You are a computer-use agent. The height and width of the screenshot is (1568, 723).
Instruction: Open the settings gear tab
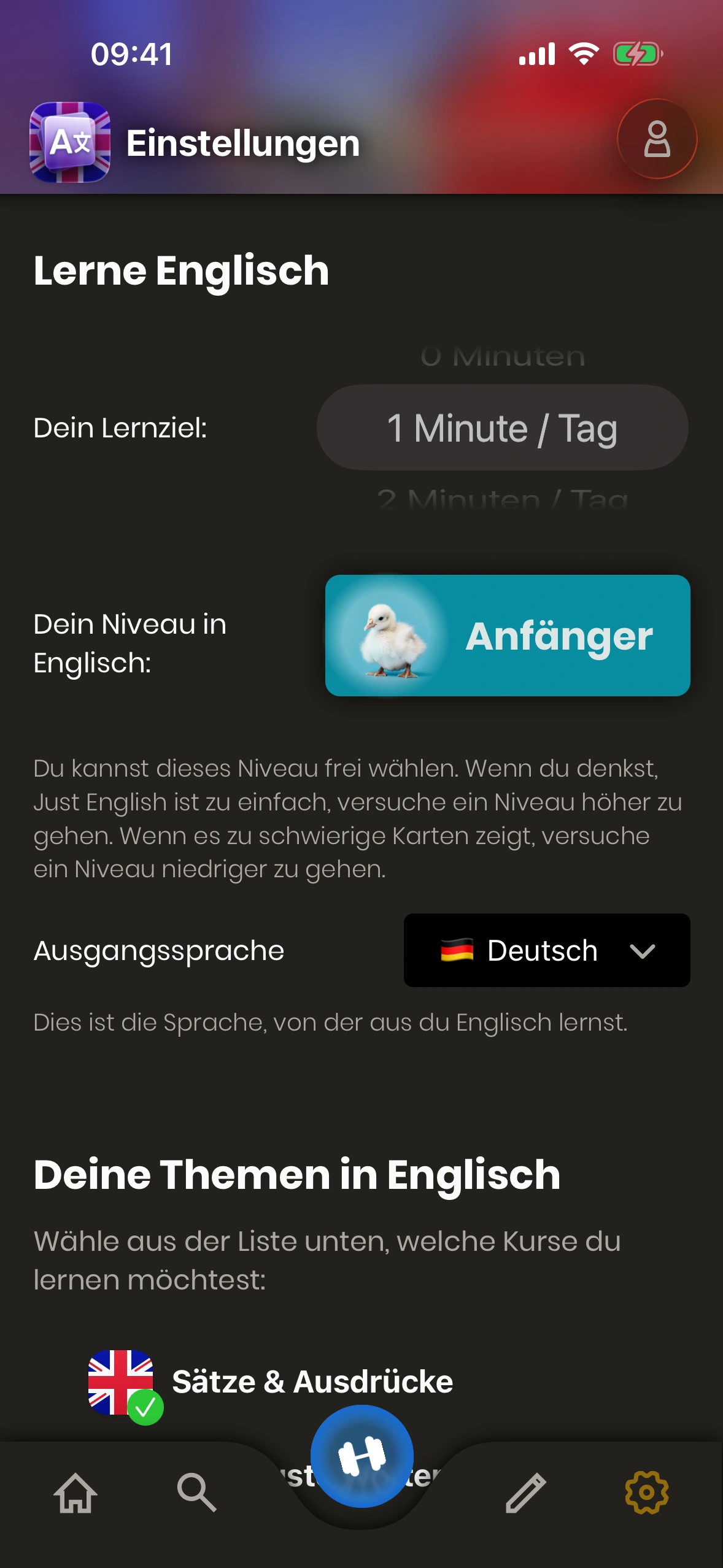pyautogui.click(x=646, y=1492)
